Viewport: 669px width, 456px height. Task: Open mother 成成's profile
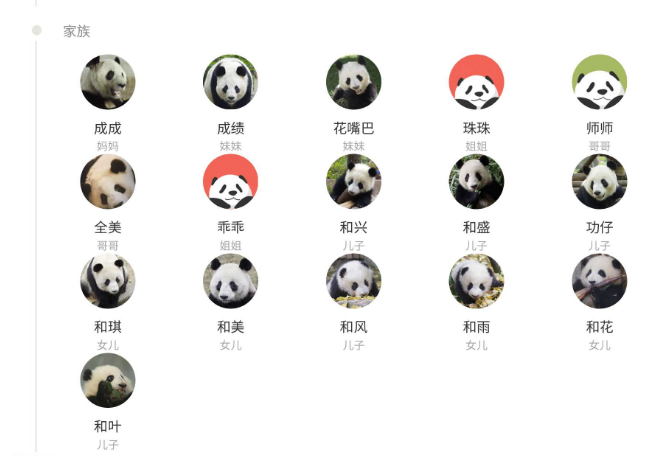click(x=108, y=82)
